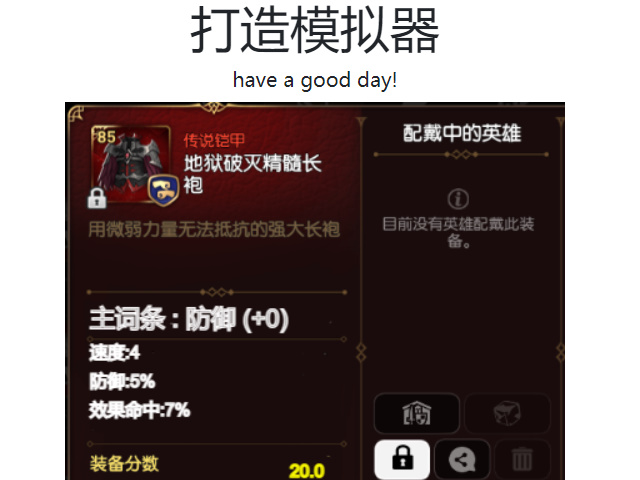The image size is (640, 480).
Task: Tap the trash bin icon
Action: tap(522, 459)
